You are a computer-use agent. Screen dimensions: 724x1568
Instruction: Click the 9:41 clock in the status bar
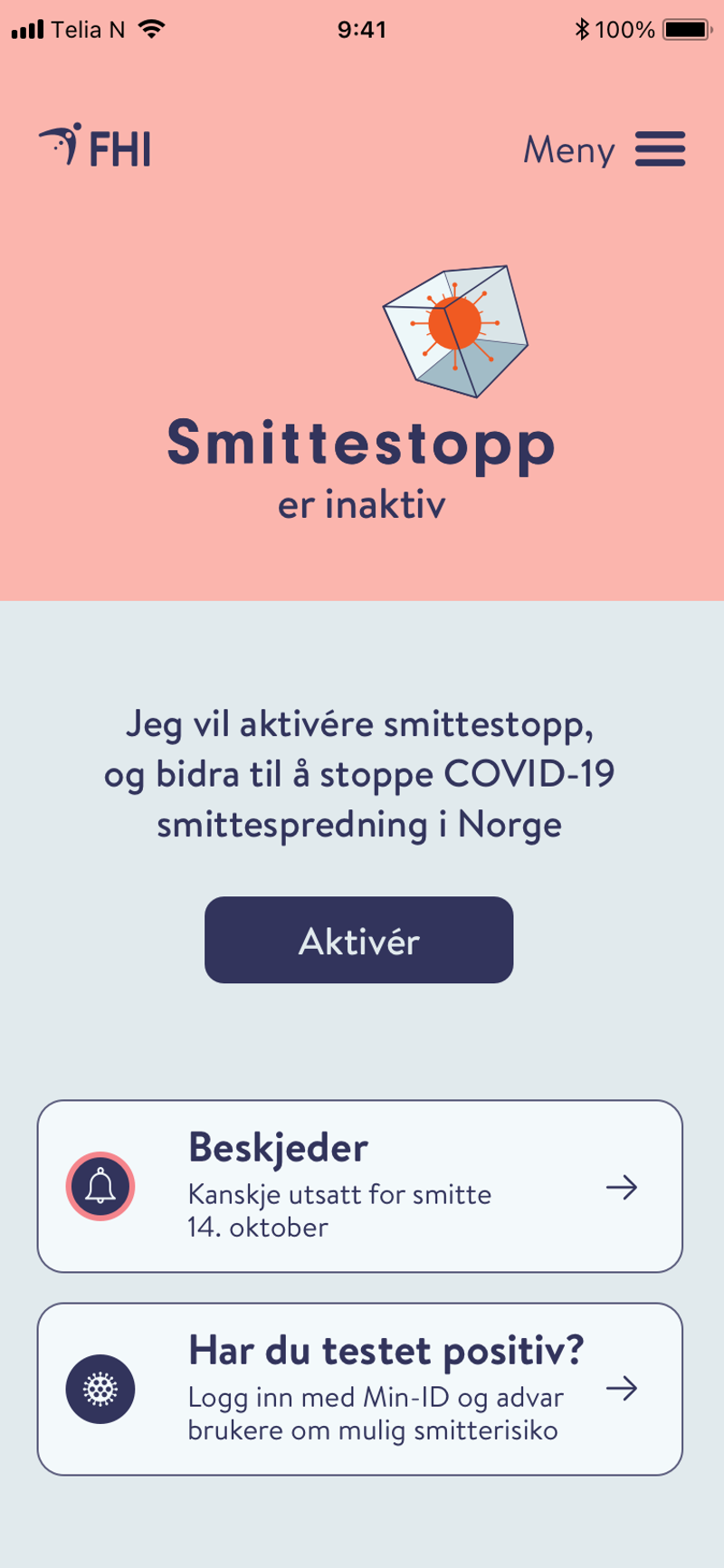(362, 28)
